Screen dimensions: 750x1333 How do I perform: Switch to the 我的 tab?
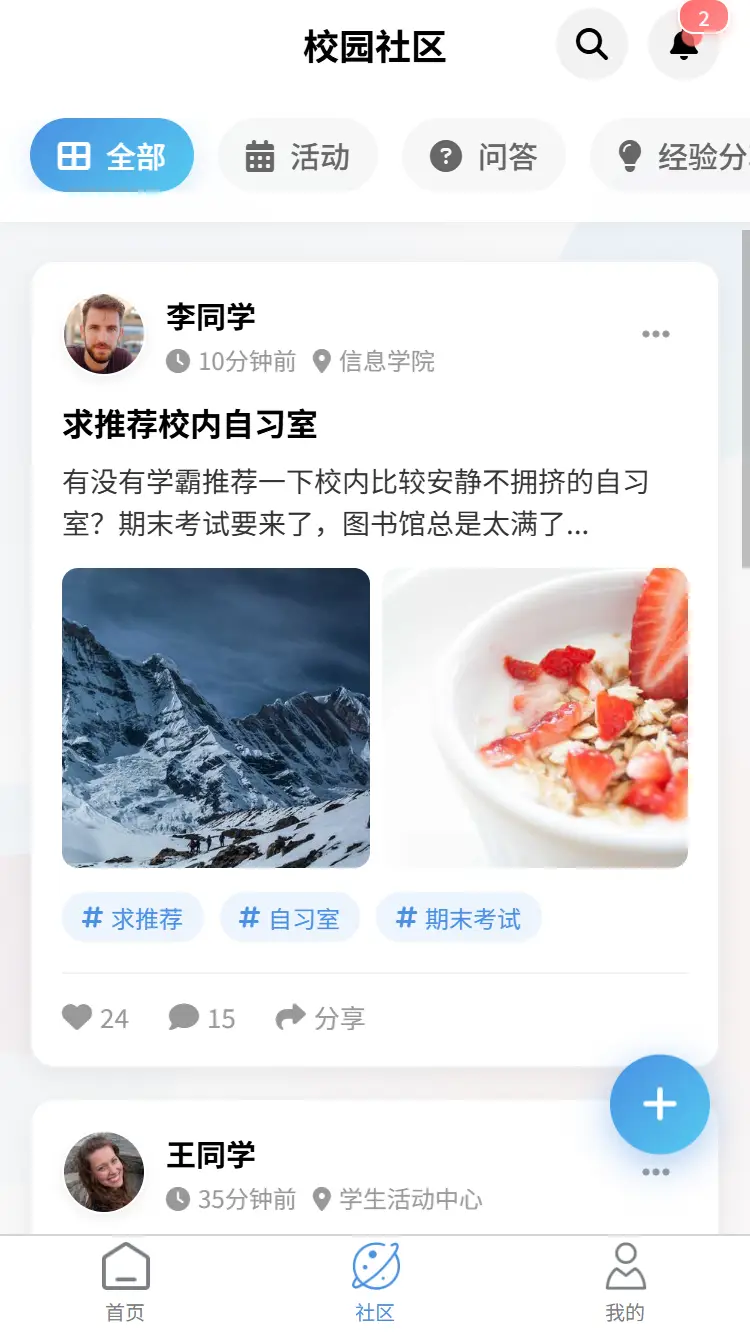[x=625, y=1284]
